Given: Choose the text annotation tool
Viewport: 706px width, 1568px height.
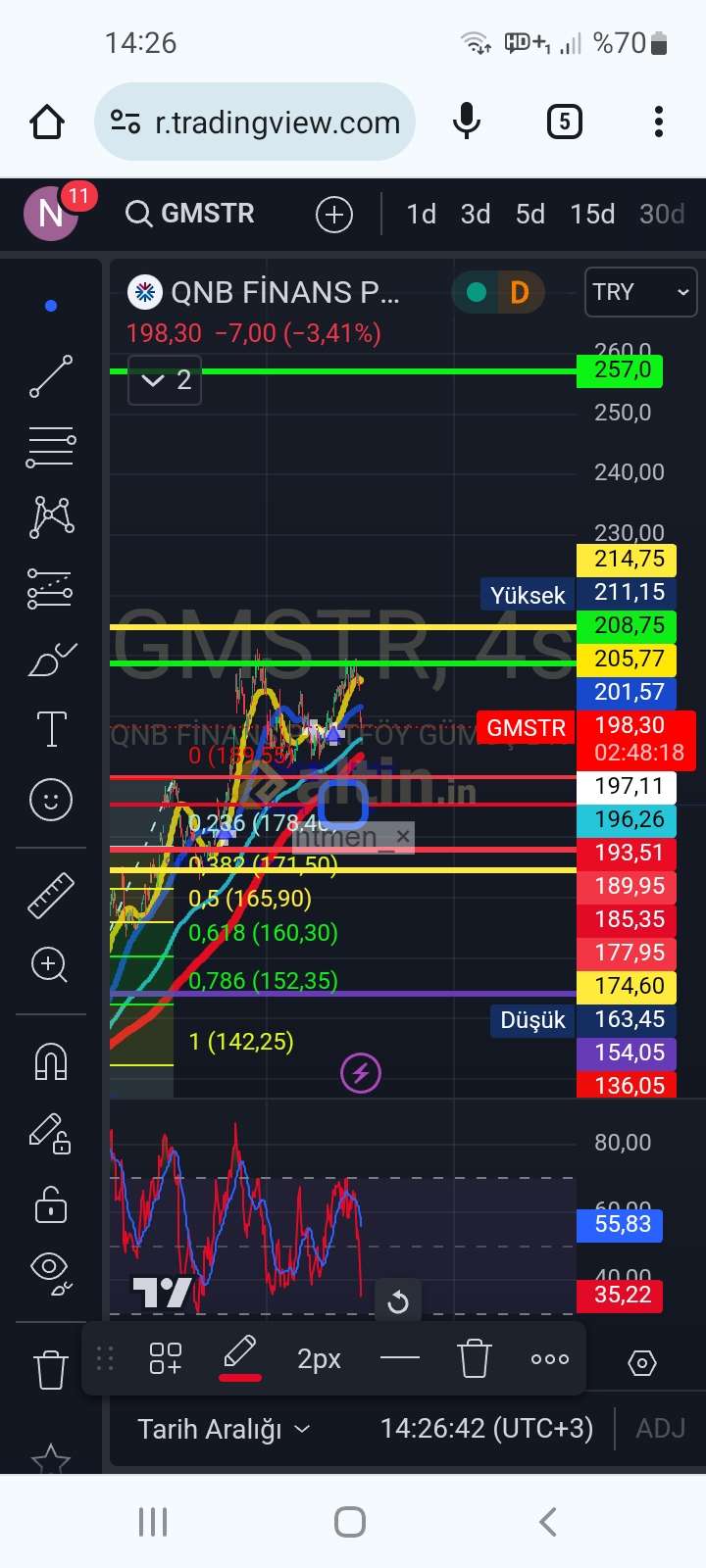Looking at the screenshot, I should click(x=51, y=730).
